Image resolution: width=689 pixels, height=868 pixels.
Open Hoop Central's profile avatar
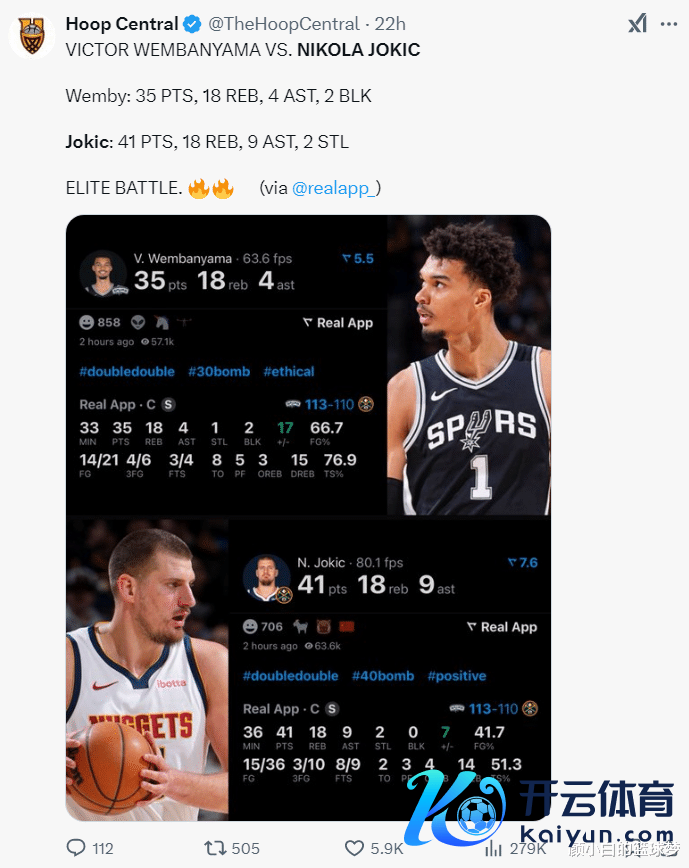(31, 35)
